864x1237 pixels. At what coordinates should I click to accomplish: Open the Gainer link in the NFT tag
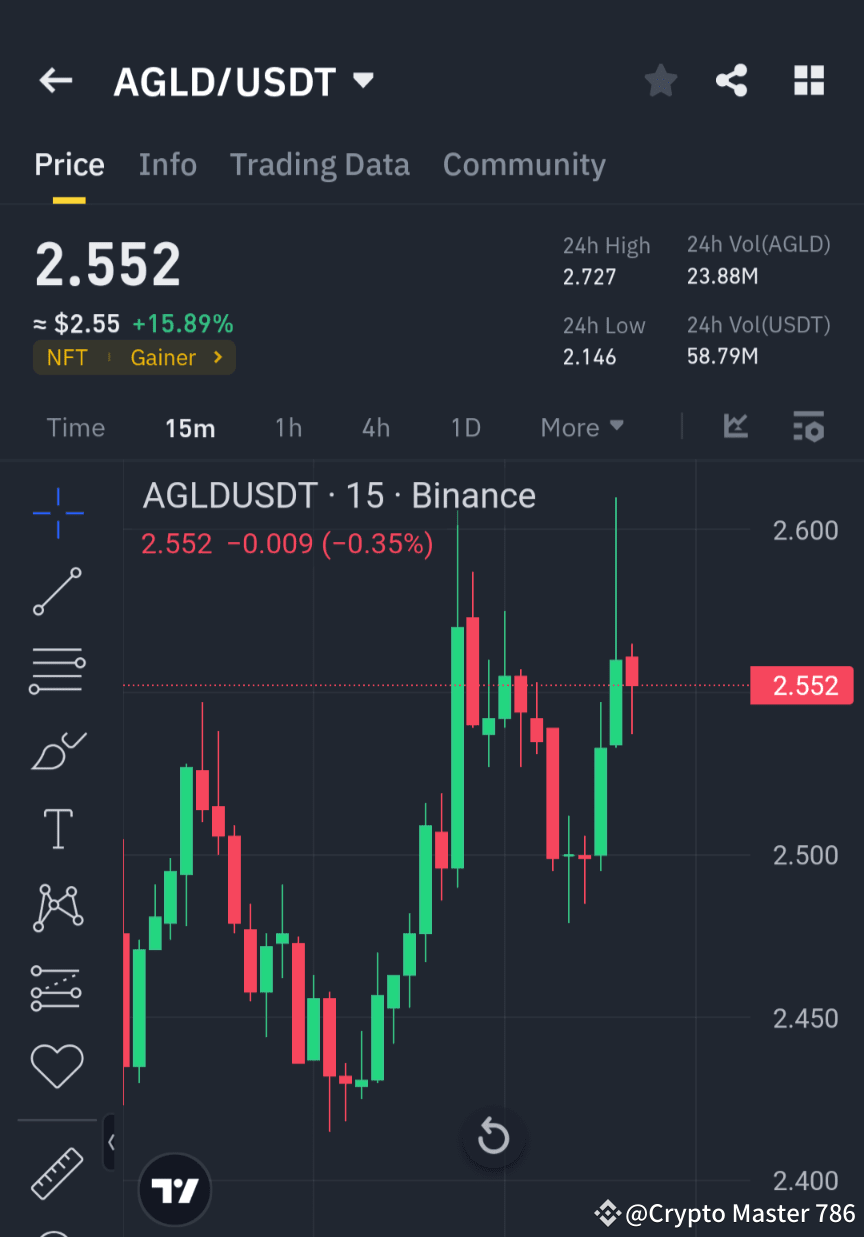point(164,357)
